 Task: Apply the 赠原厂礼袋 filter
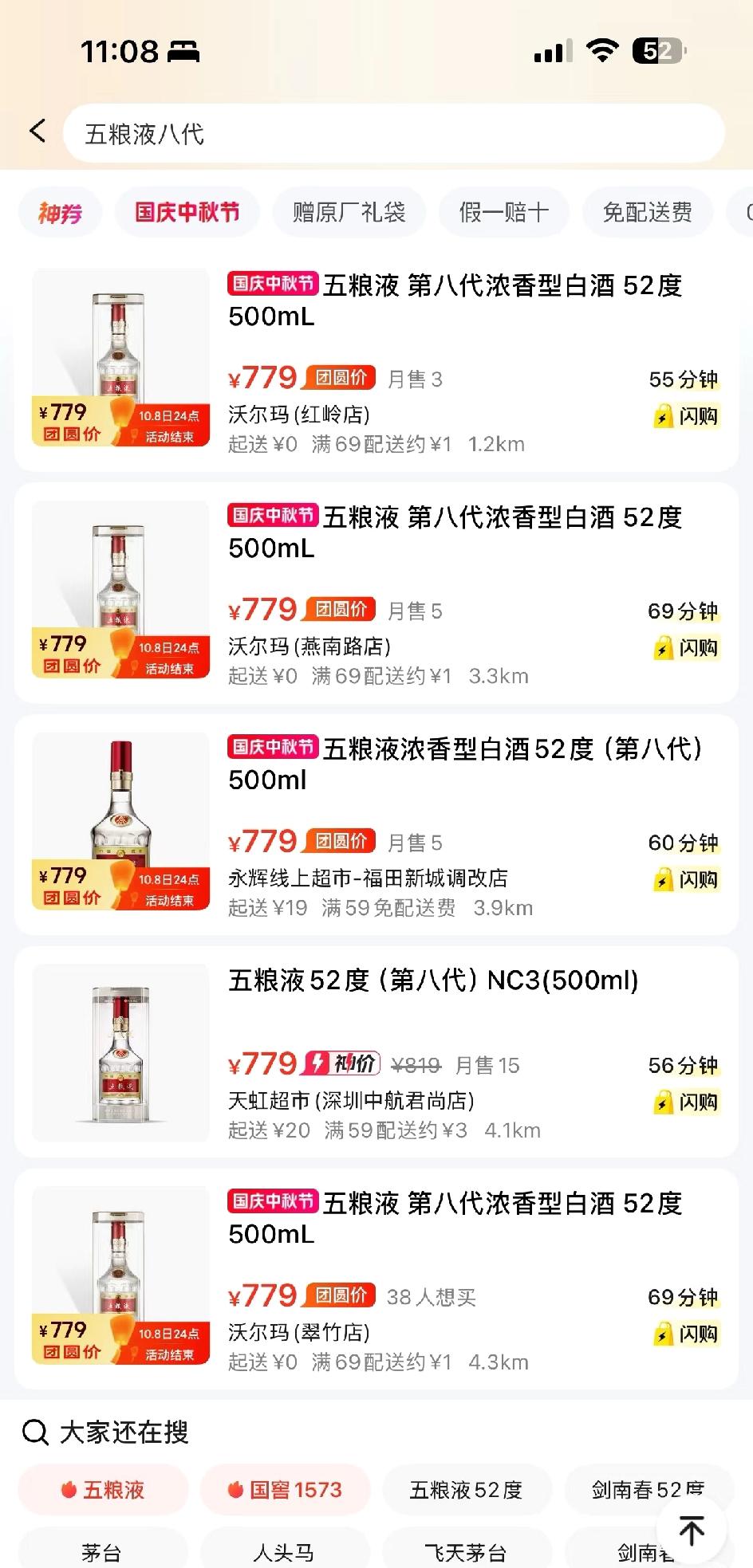pyautogui.click(x=349, y=213)
